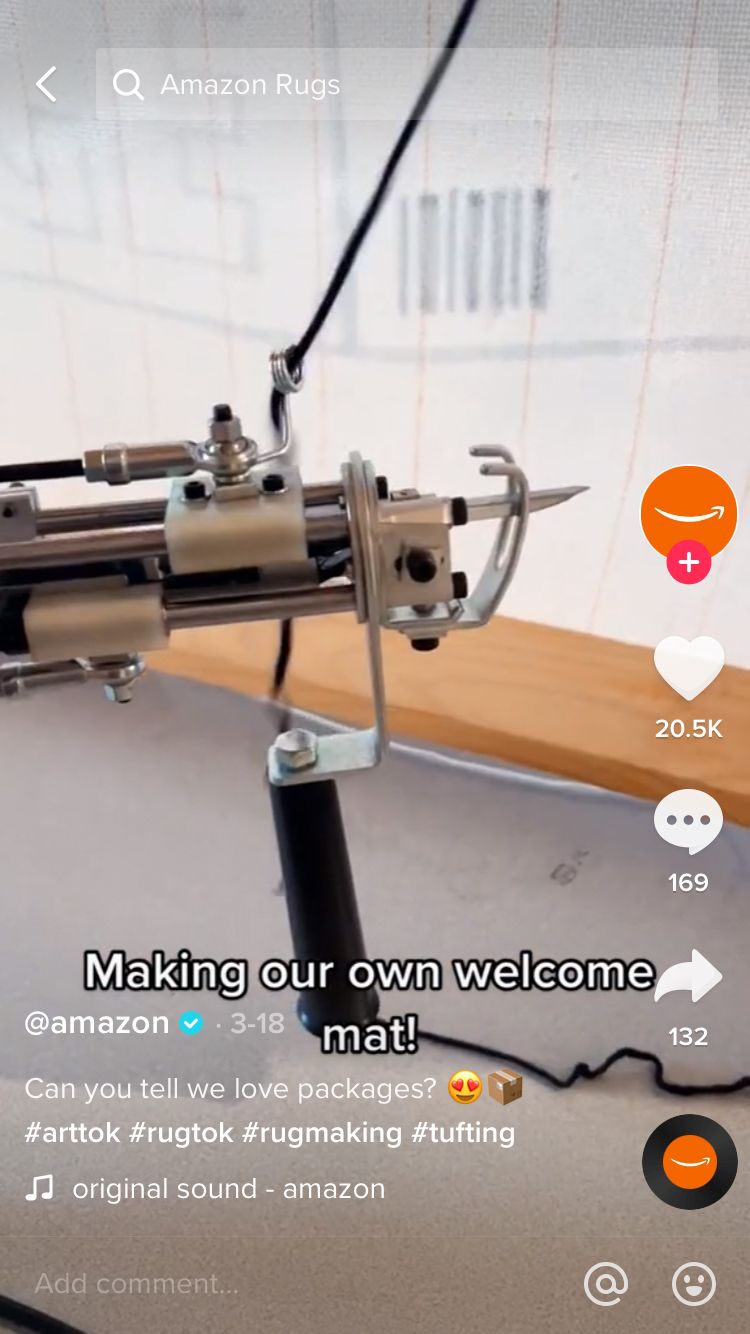This screenshot has height=1334, width=750.
Task: Follow Amazon with the plus button
Action: coord(689,563)
